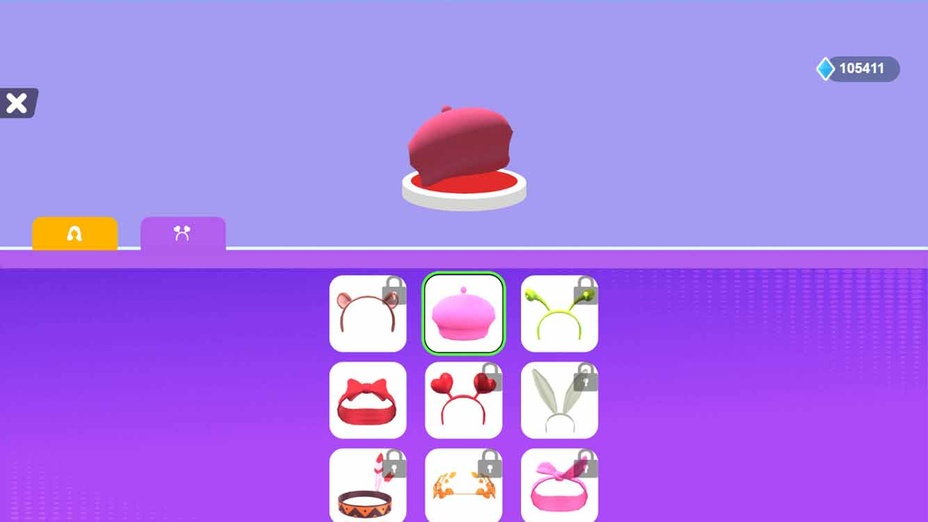
Task: Select the locked green antenna headband
Action: pyautogui.click(x=559, y=314)
